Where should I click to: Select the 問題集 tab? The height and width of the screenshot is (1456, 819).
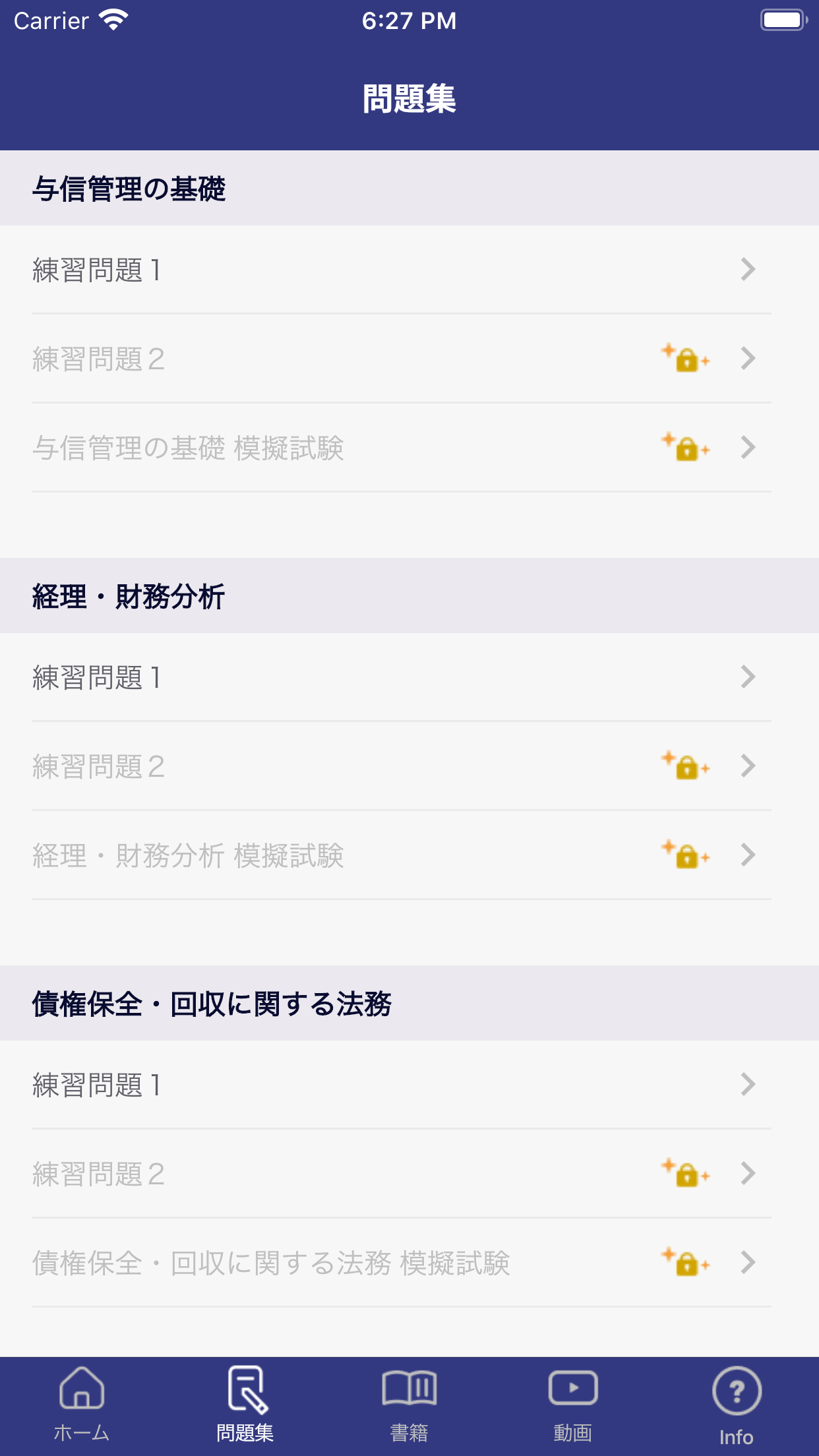(x=245, y=1405)
